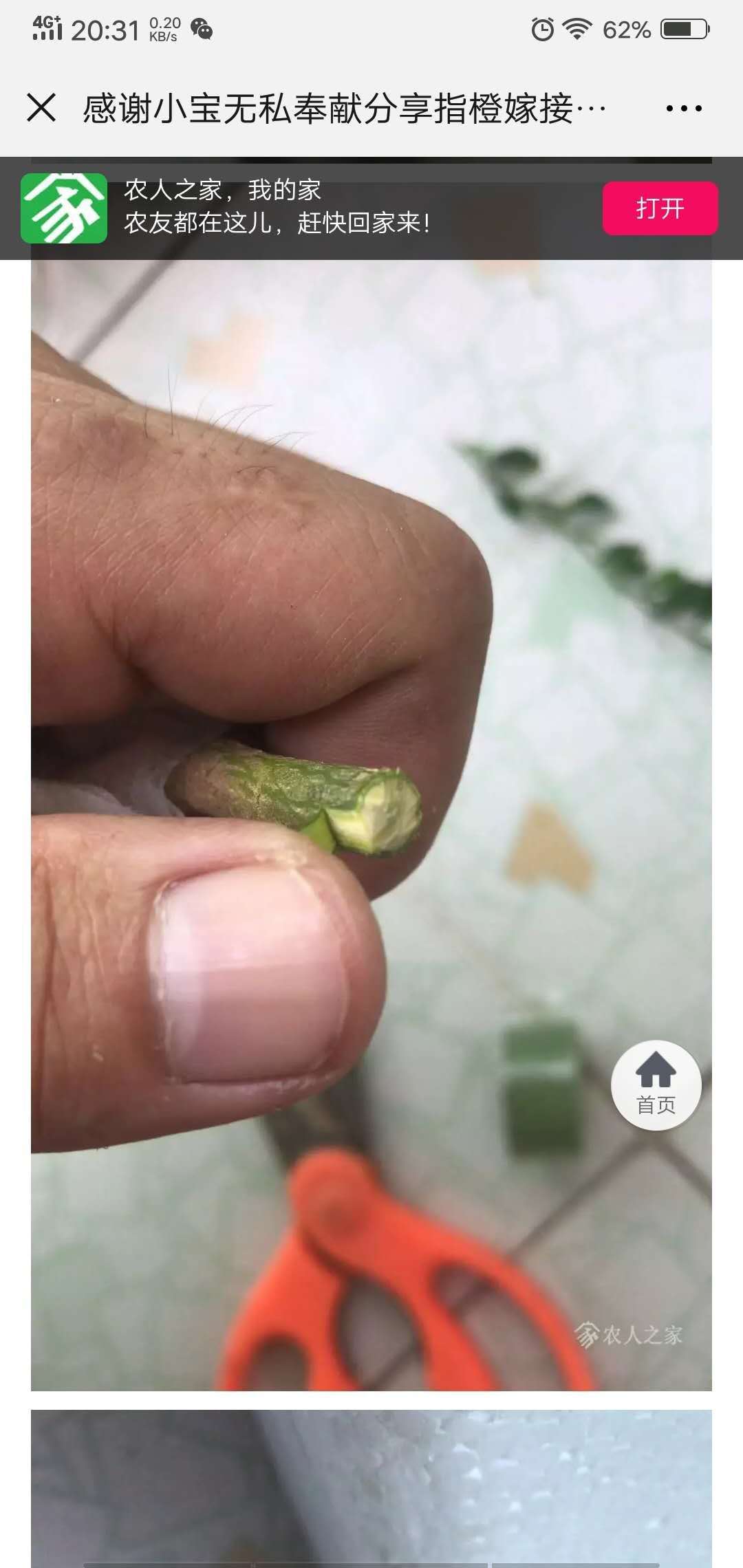The width and height of the screenshot is (743, 1568).
Task: Open the three-dot overflow menu
Action: click(x=684, y=109)
